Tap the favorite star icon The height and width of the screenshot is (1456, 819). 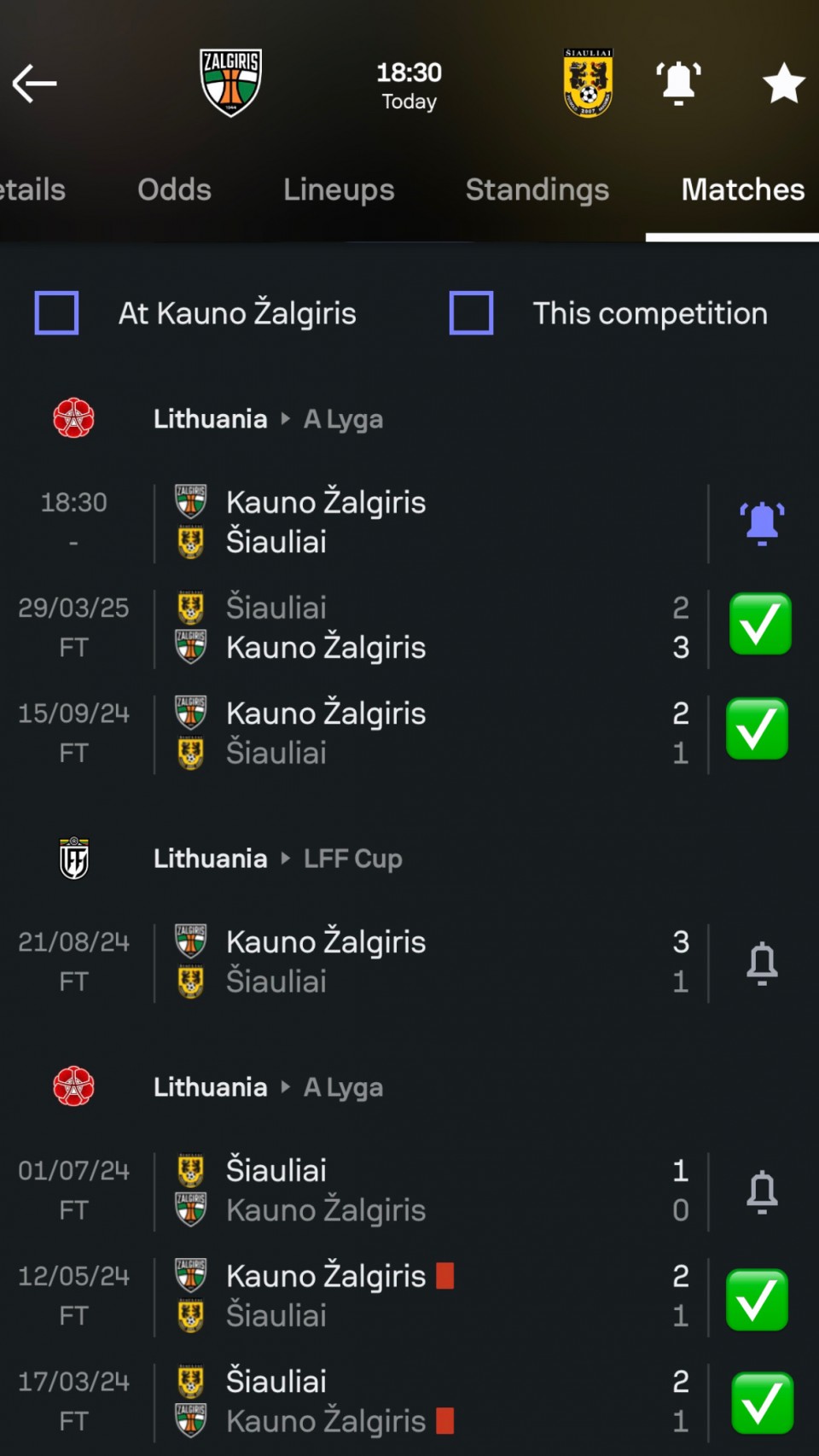pos(783,84)
